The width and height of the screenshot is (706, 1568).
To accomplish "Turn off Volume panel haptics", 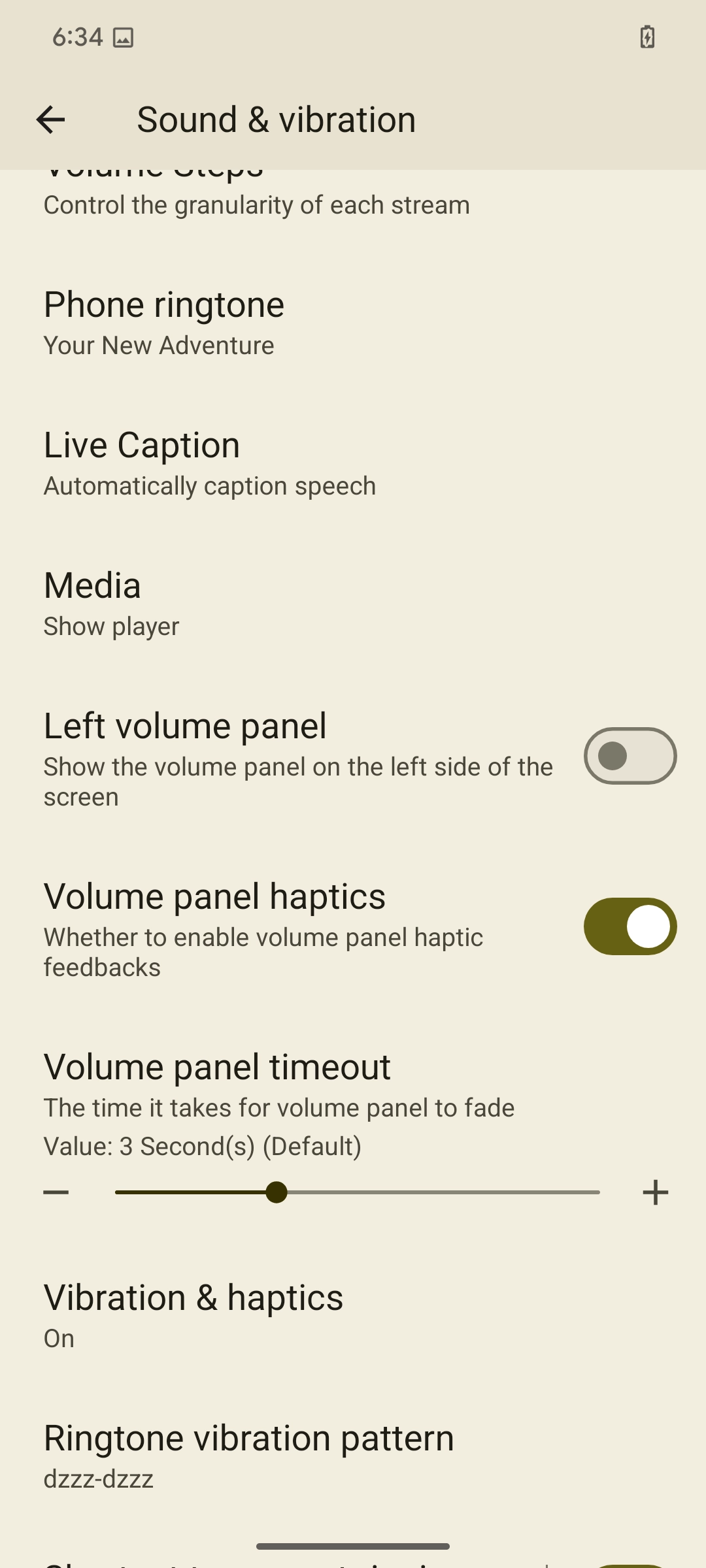I will pyautogui.click(x=630, y=926).
